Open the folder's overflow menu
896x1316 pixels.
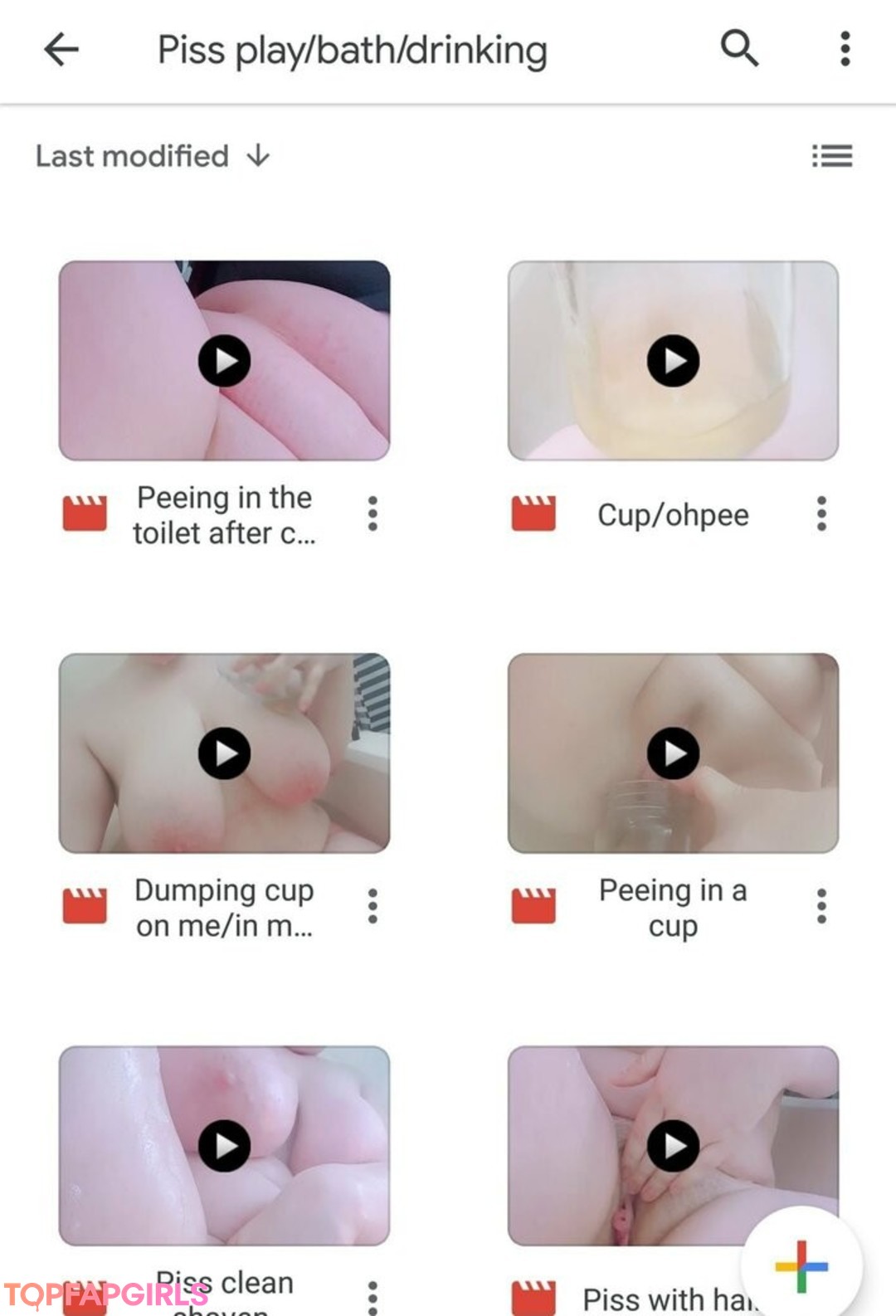click(845, 49)
